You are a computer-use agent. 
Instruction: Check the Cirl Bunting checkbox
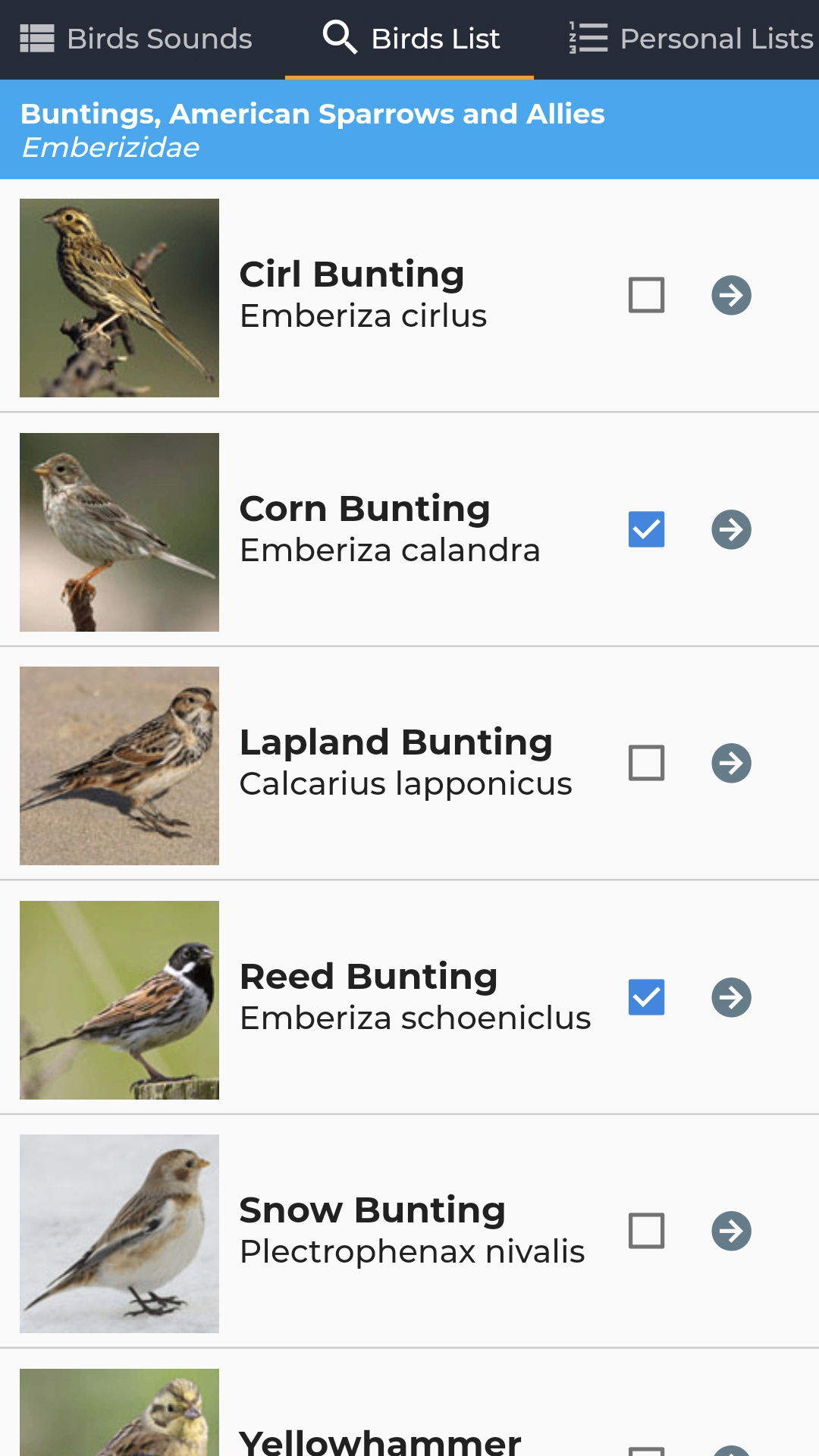(x=647, y=296)
